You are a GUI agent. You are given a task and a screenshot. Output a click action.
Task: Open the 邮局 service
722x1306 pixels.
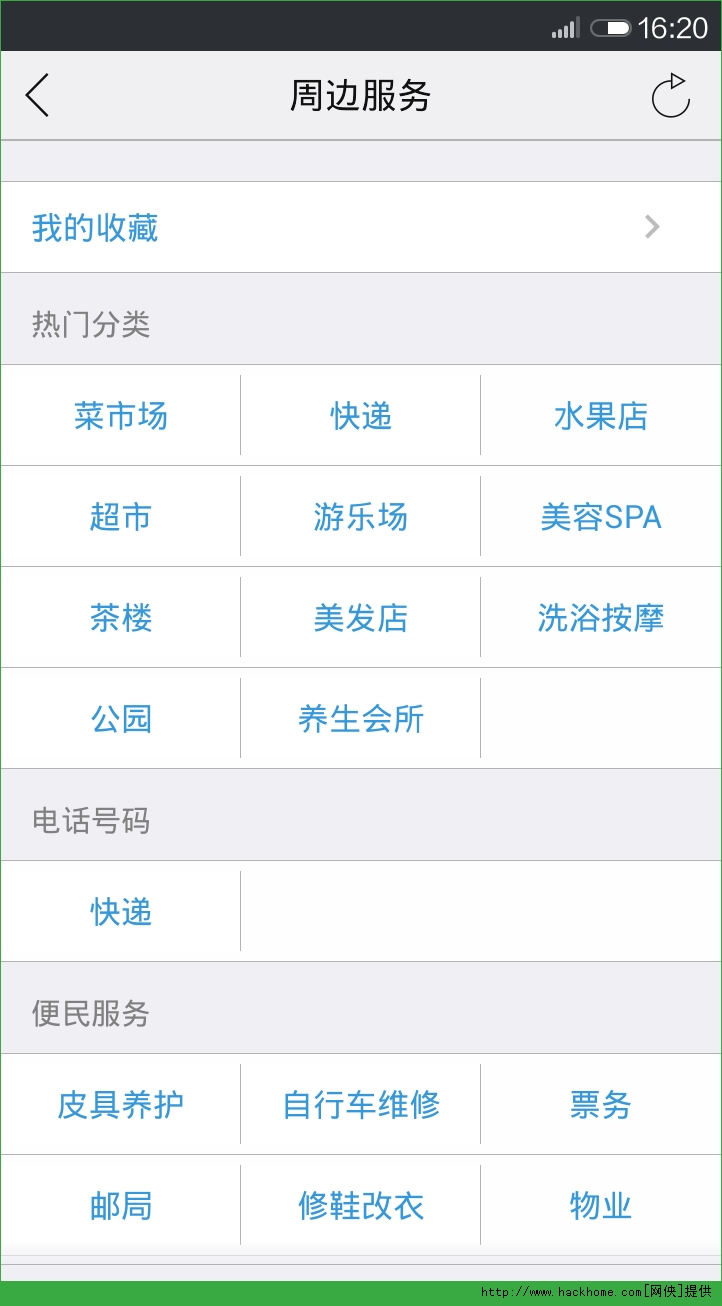point(121,1206)
